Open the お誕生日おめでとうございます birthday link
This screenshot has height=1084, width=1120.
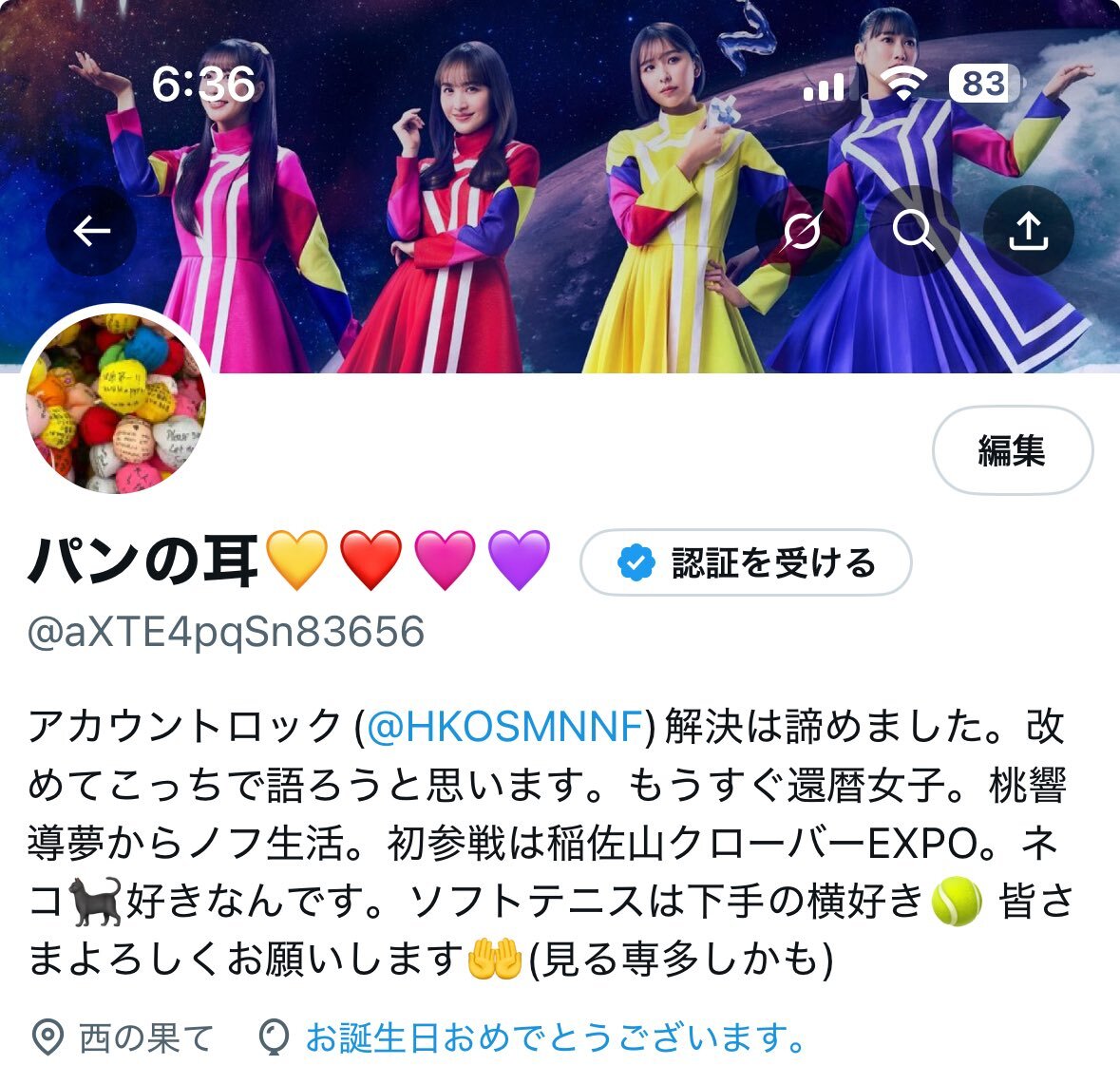[x=556, y=1037]
